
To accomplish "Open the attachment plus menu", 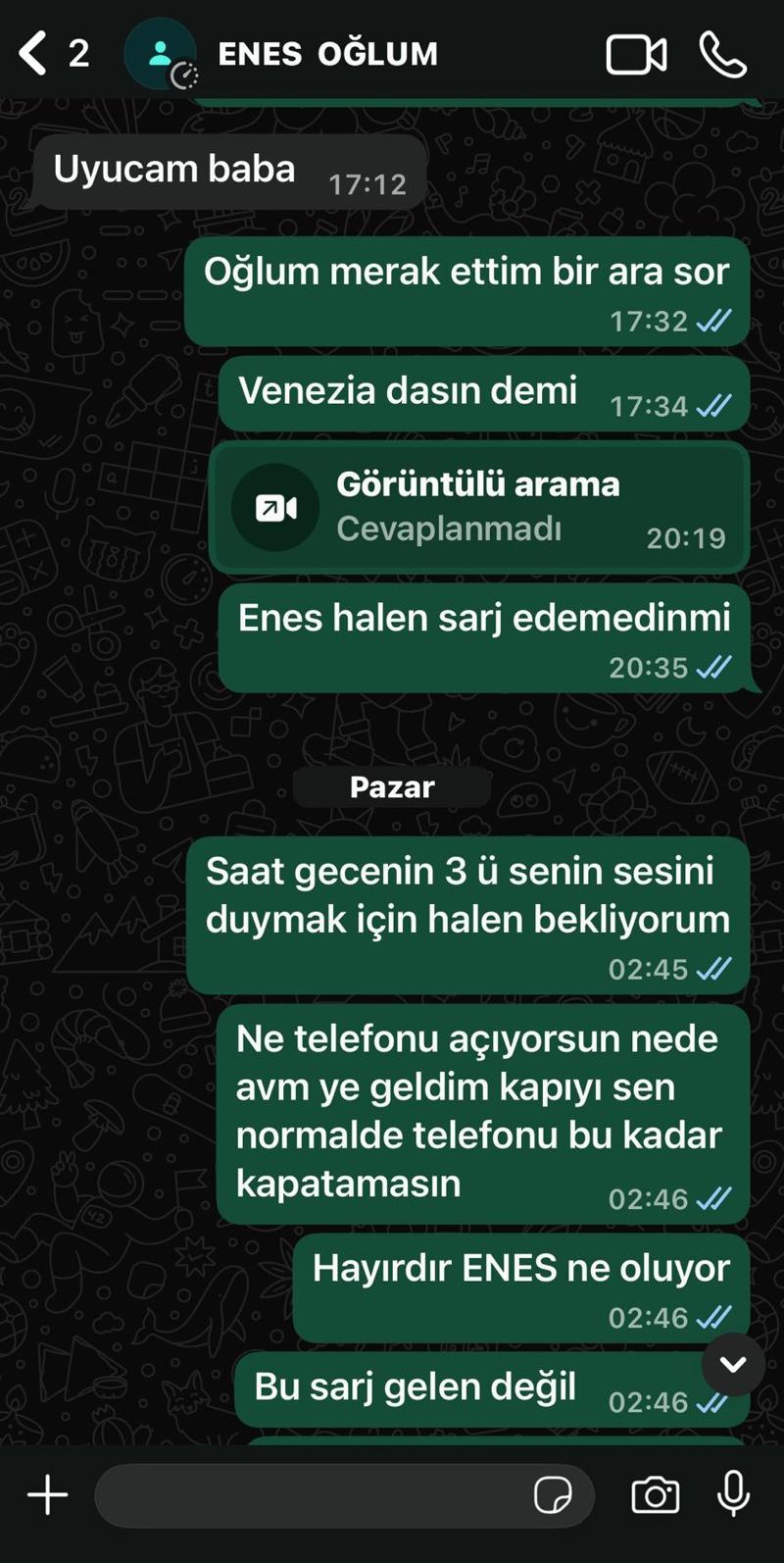I will pyautogui.click(x=47, y=1495).
